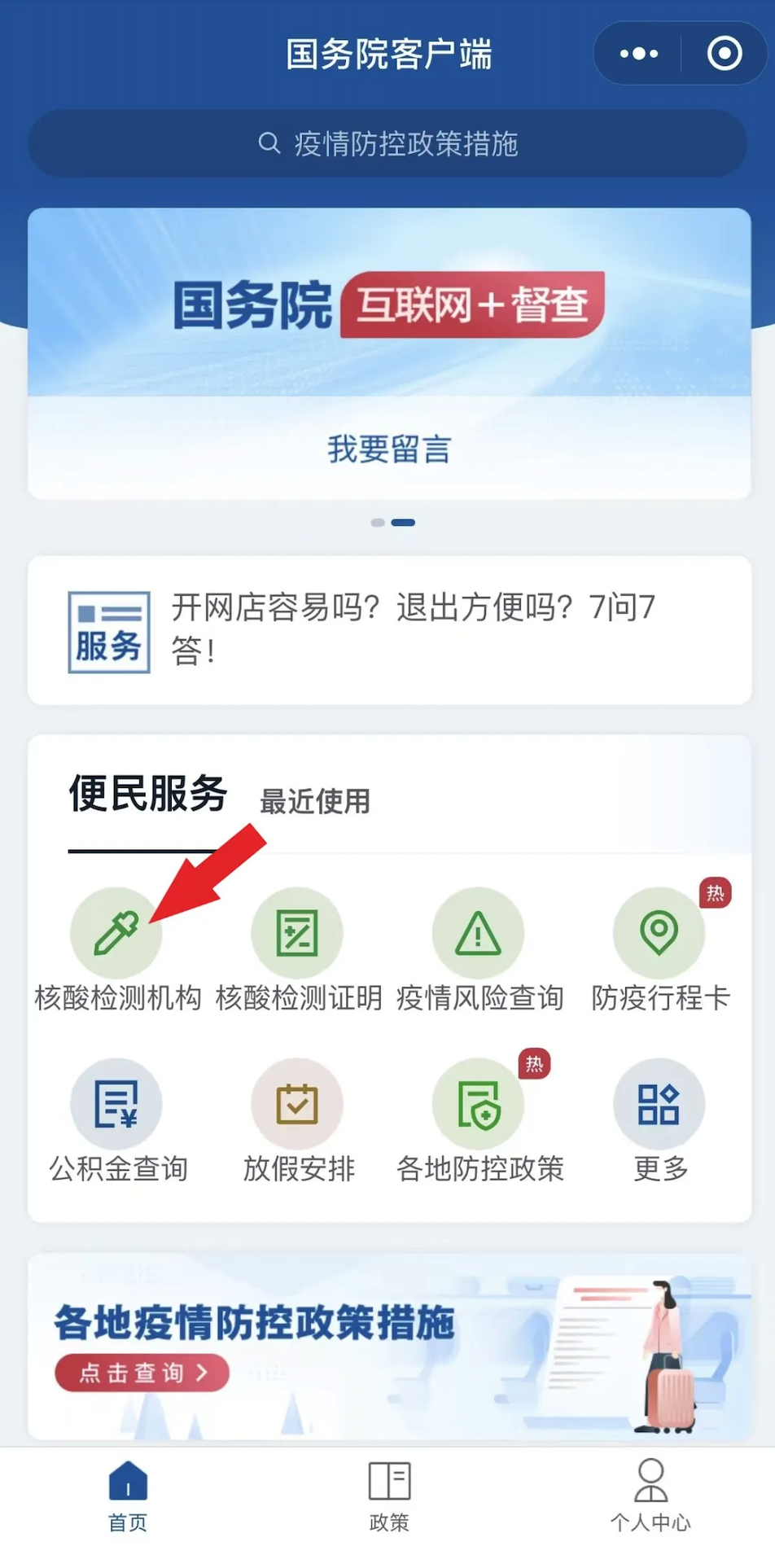Tap the 疫情防控政策措施 search box
The width and height of the screenshot is (775, 1568).
pos(387,144)
